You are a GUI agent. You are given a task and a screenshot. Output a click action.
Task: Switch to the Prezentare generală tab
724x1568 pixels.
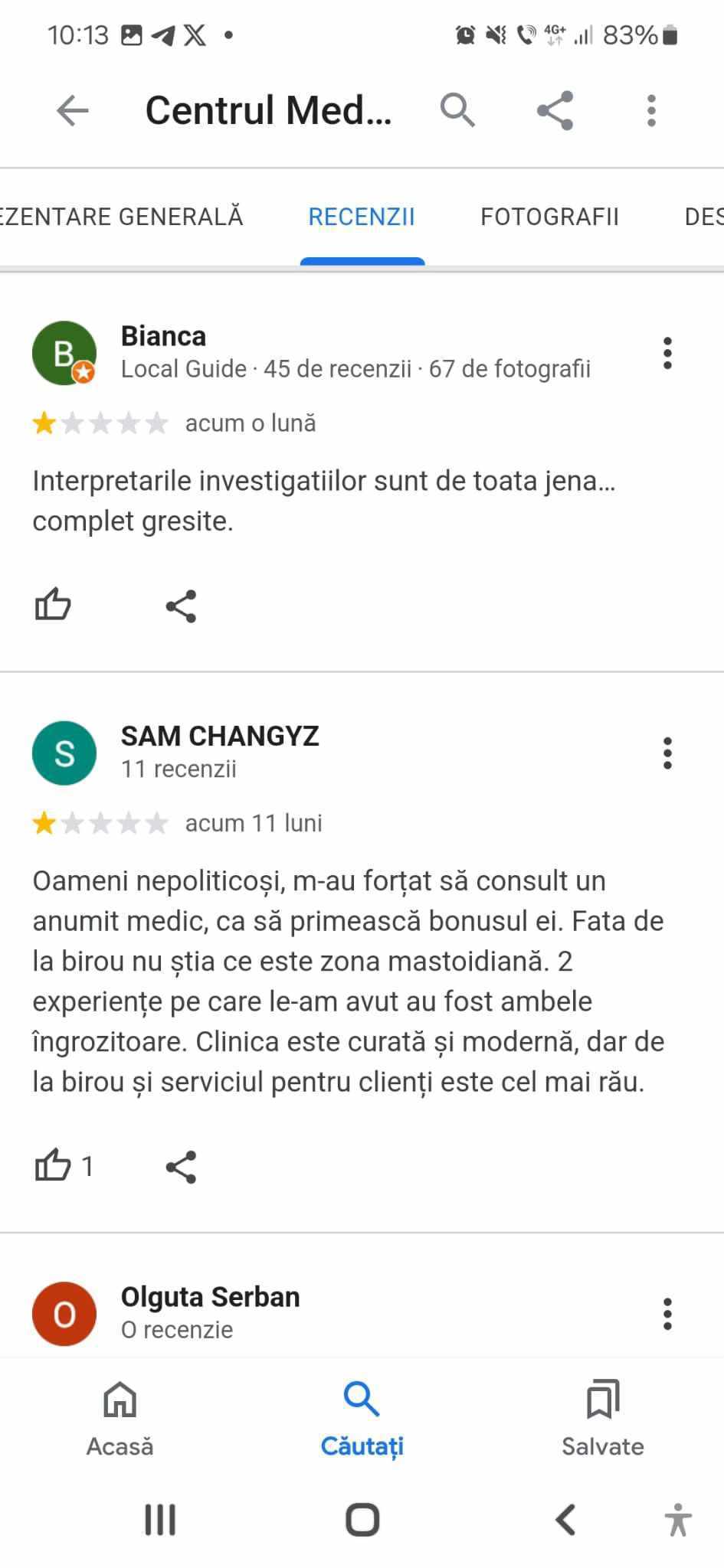(x=121, y=217)
